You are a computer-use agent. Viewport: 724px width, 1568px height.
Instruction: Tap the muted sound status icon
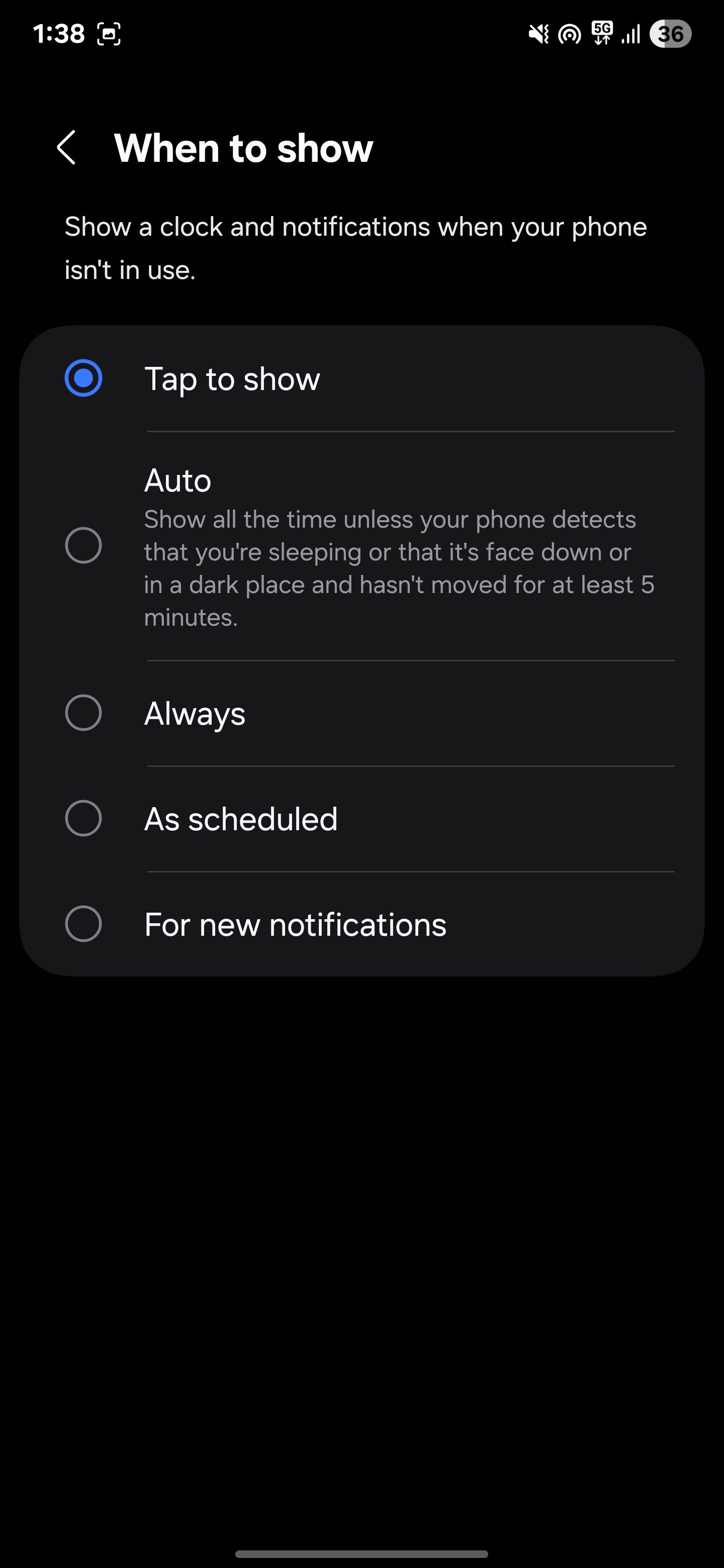(538, 35)
